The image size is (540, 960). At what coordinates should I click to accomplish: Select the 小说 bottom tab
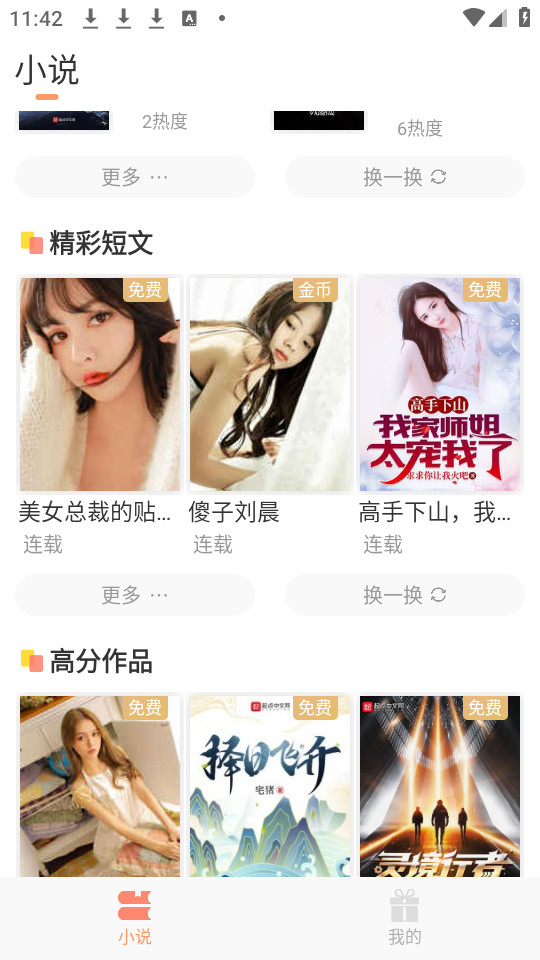[x=135, y=918]
